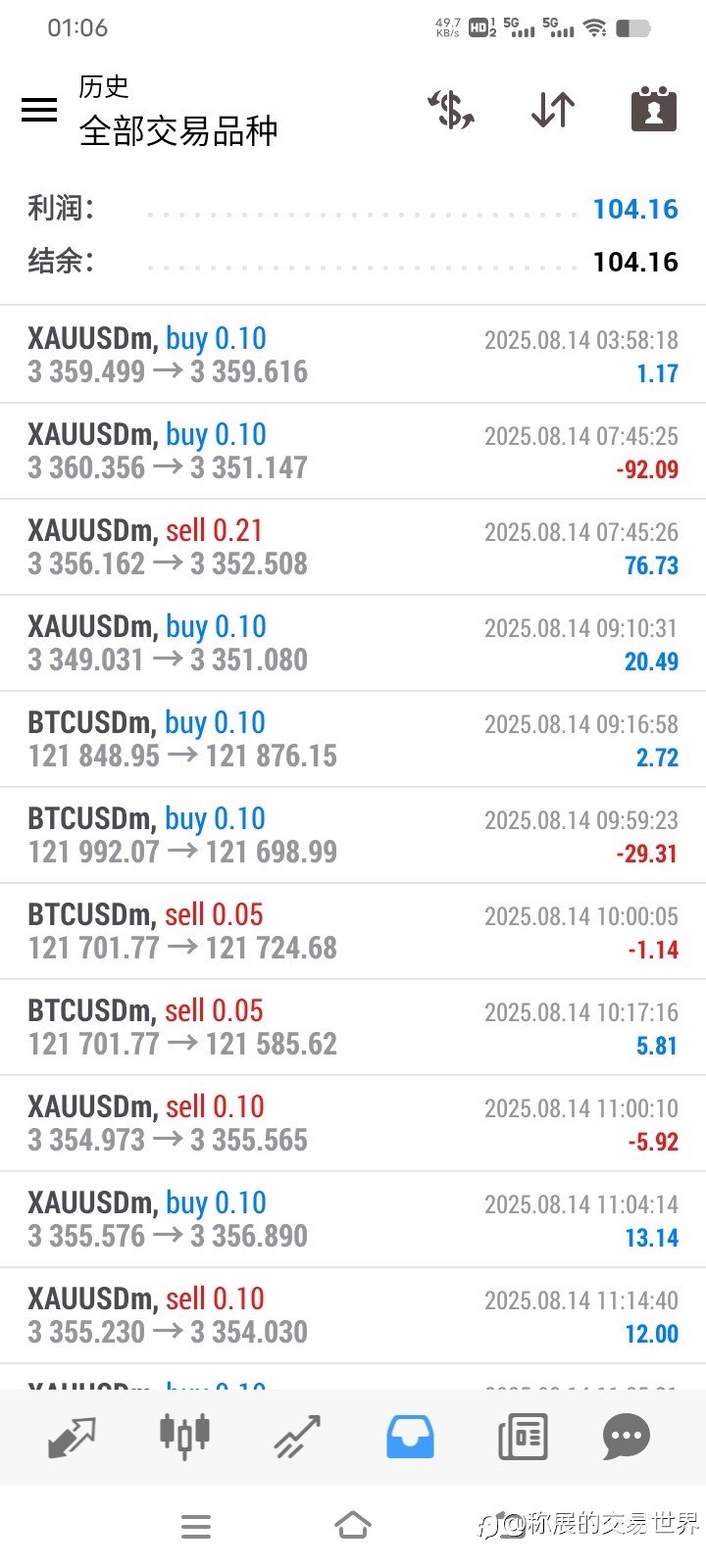Switch to the Quotes tab with arrows icon
Image resolution: width=706 pixels, height=1568 pixels.
point(72,1438)
